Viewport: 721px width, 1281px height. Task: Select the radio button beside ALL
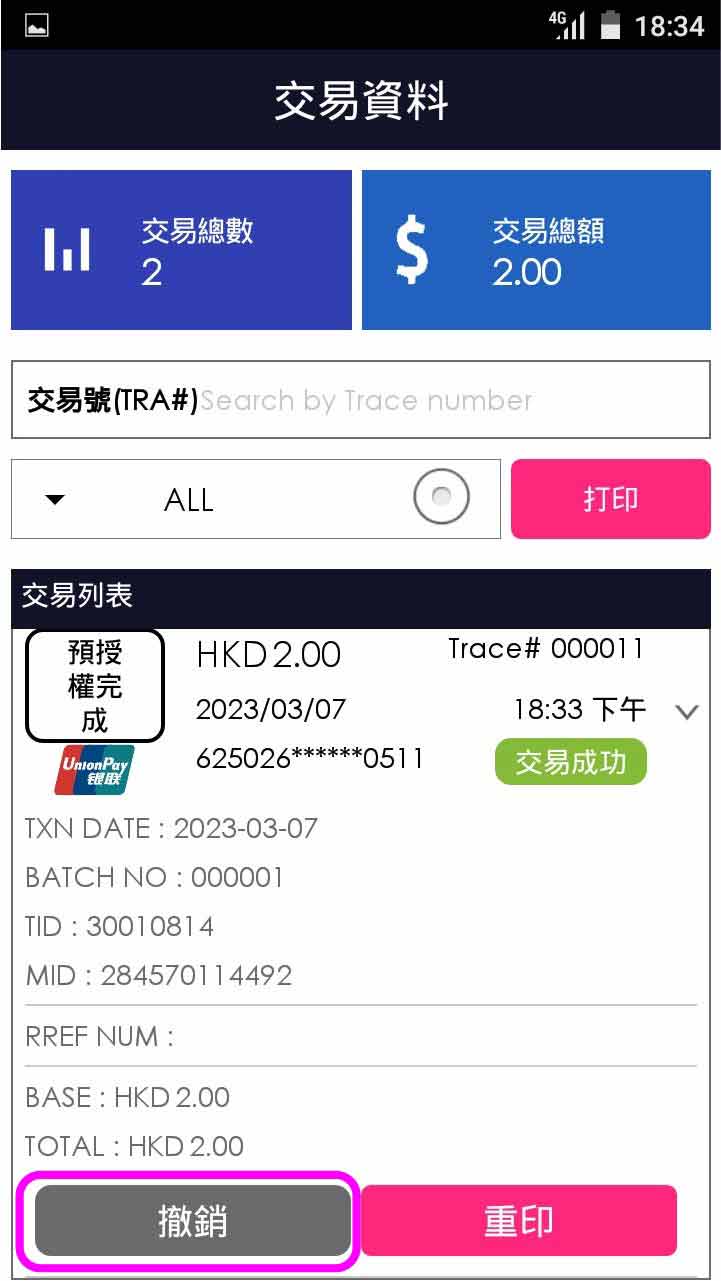[441, 497]
